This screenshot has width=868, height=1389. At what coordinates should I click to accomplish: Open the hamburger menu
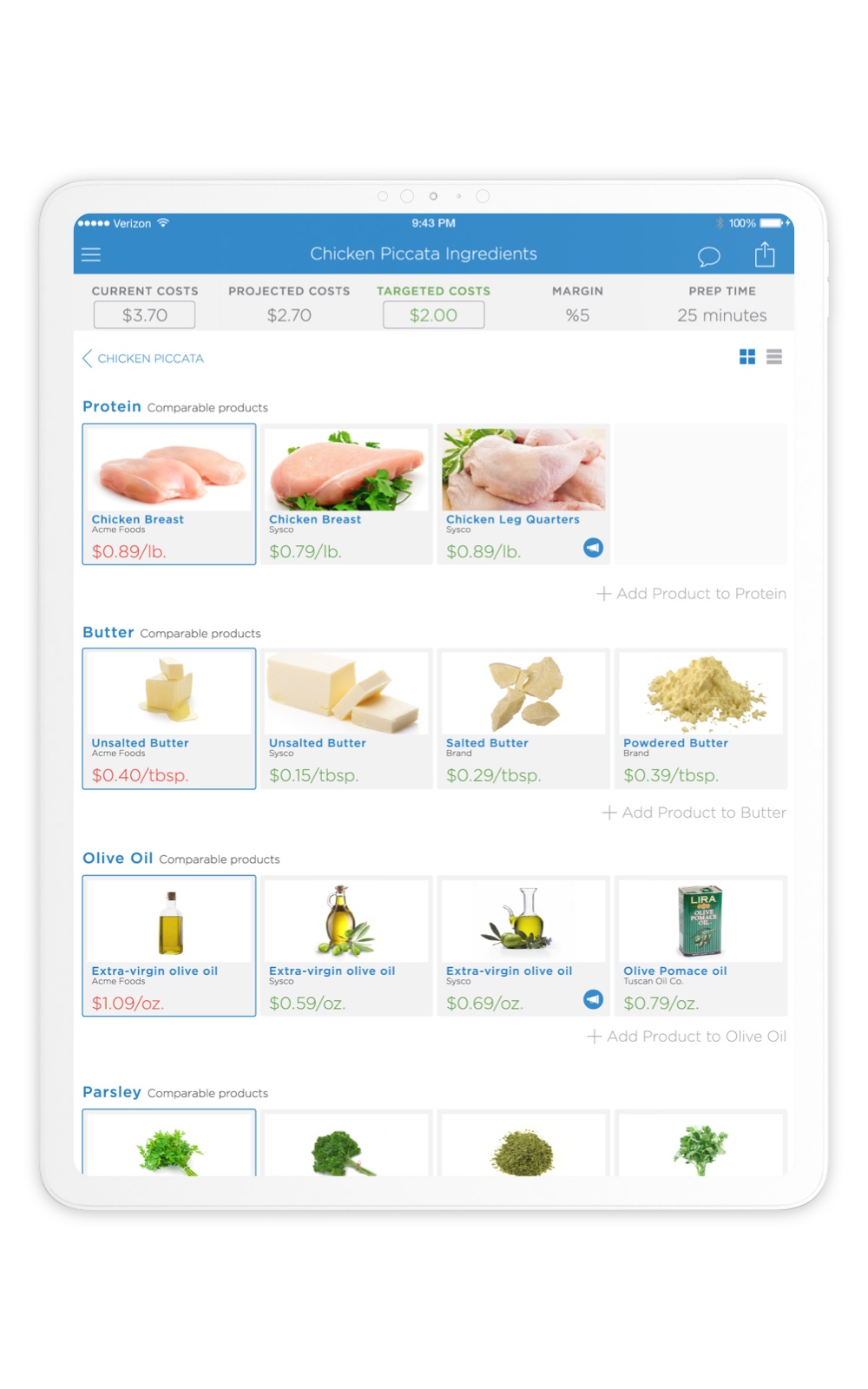click(x=91, y=255)
